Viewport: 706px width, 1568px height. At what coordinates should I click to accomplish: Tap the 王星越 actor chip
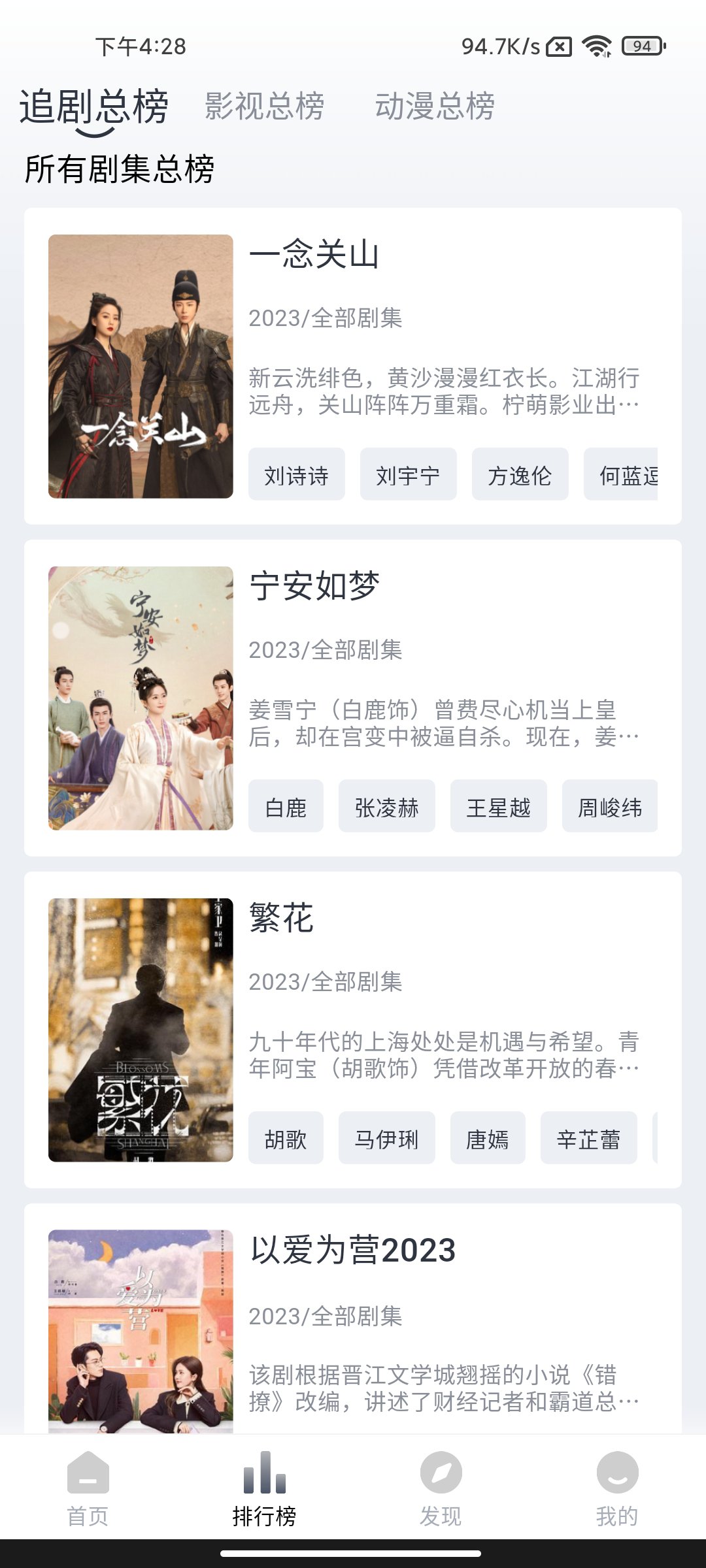[x=498, y=807]
